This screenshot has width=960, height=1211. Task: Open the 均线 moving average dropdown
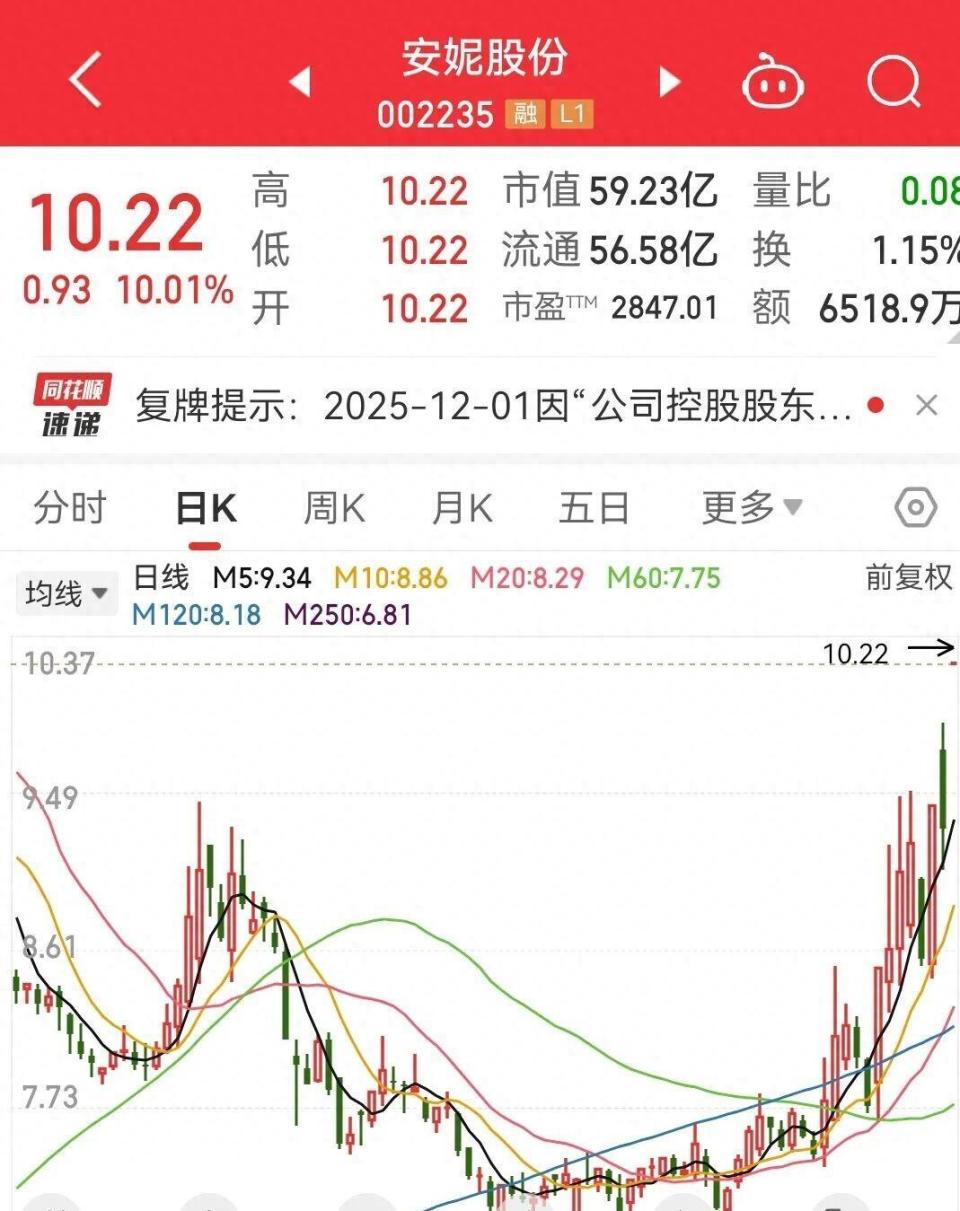tap(66, 592)
